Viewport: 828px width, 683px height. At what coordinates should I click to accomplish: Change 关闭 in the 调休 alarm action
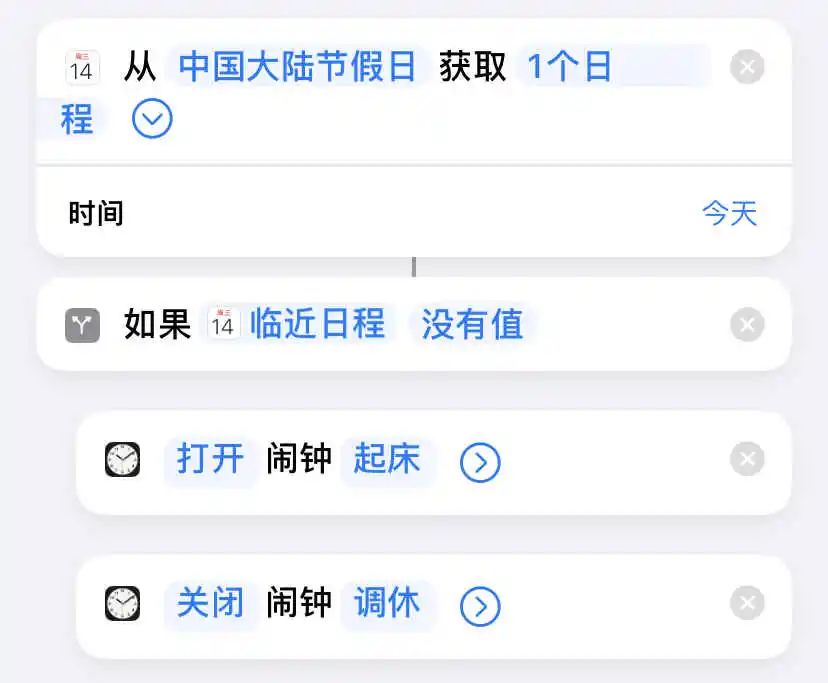point(211,604)
